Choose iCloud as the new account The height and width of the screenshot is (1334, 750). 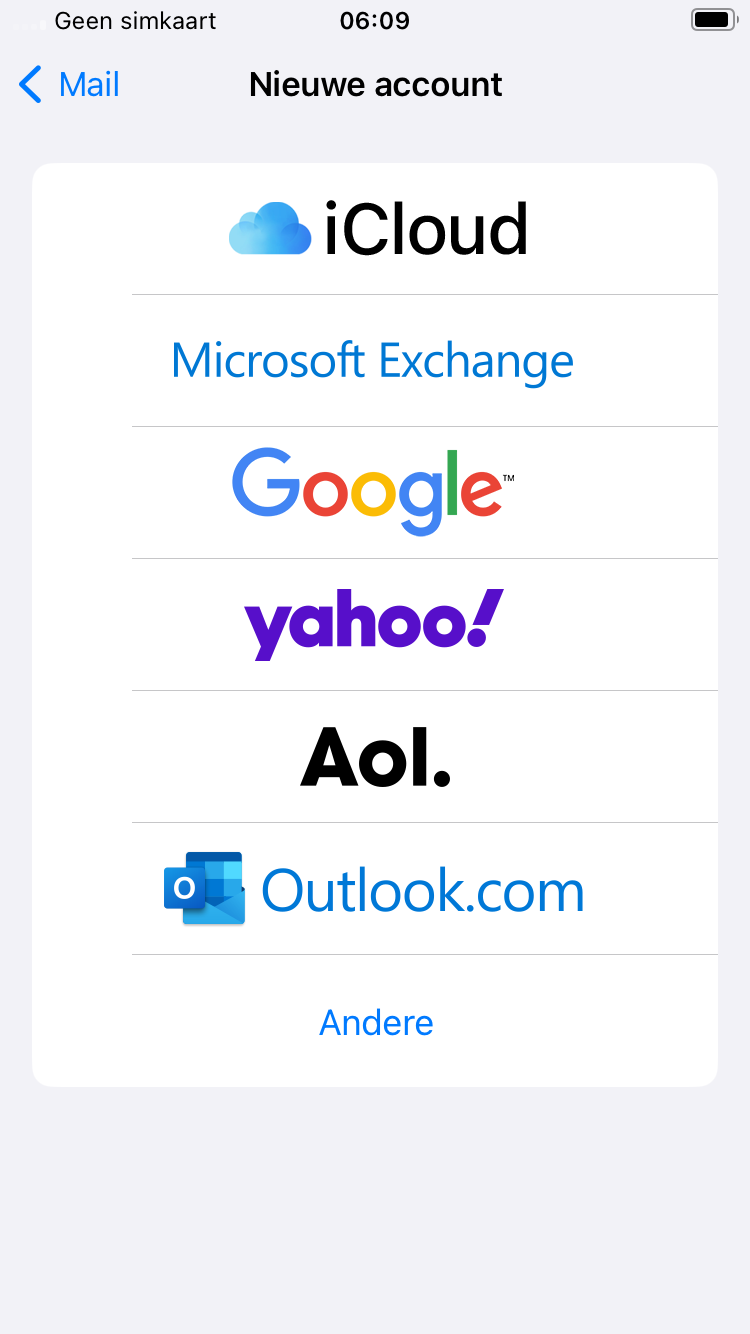pyautogui.click(x=375, y=229)
